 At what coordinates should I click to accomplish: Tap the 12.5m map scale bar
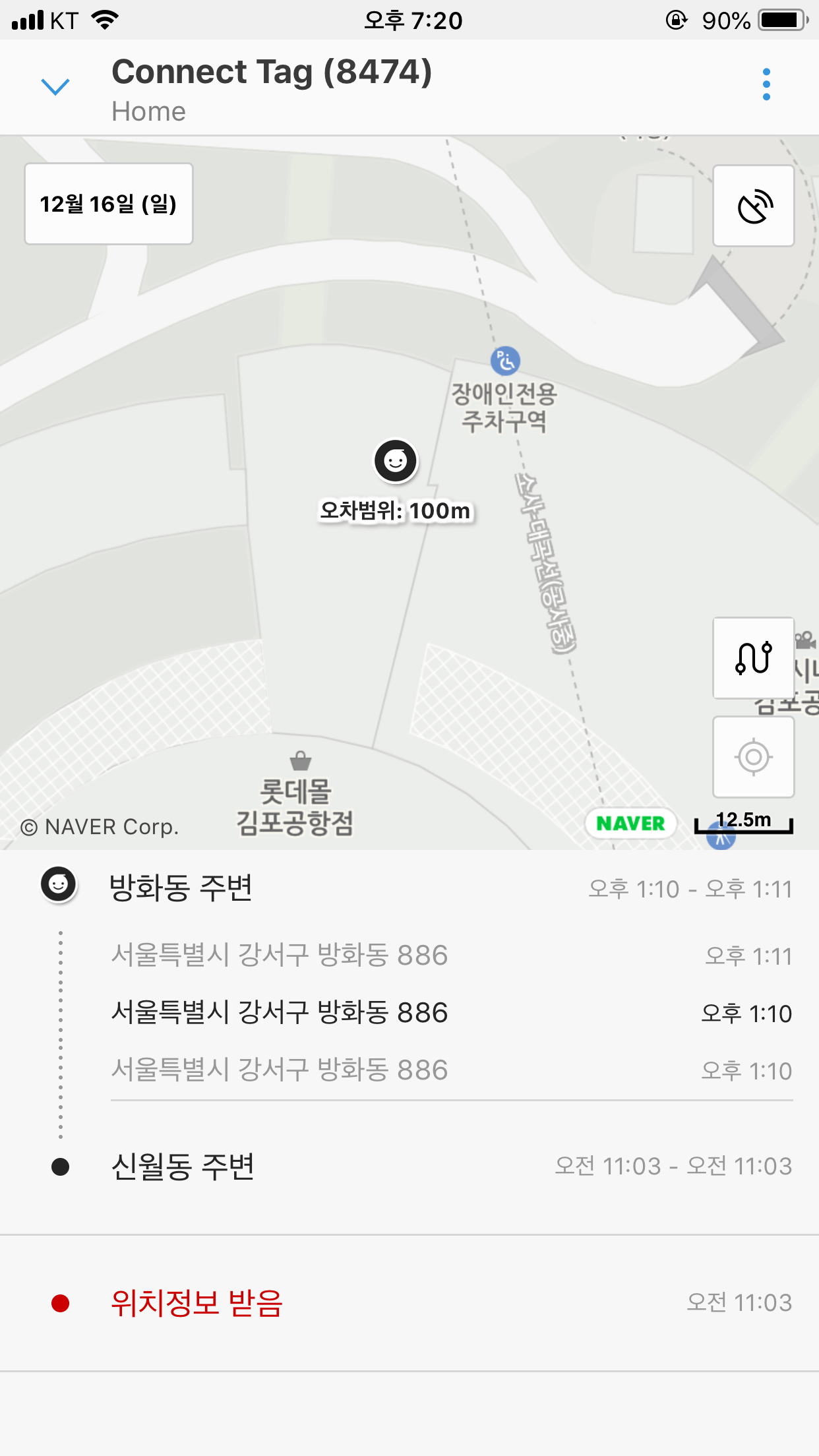pyautogui.click(x=744, y=823)
